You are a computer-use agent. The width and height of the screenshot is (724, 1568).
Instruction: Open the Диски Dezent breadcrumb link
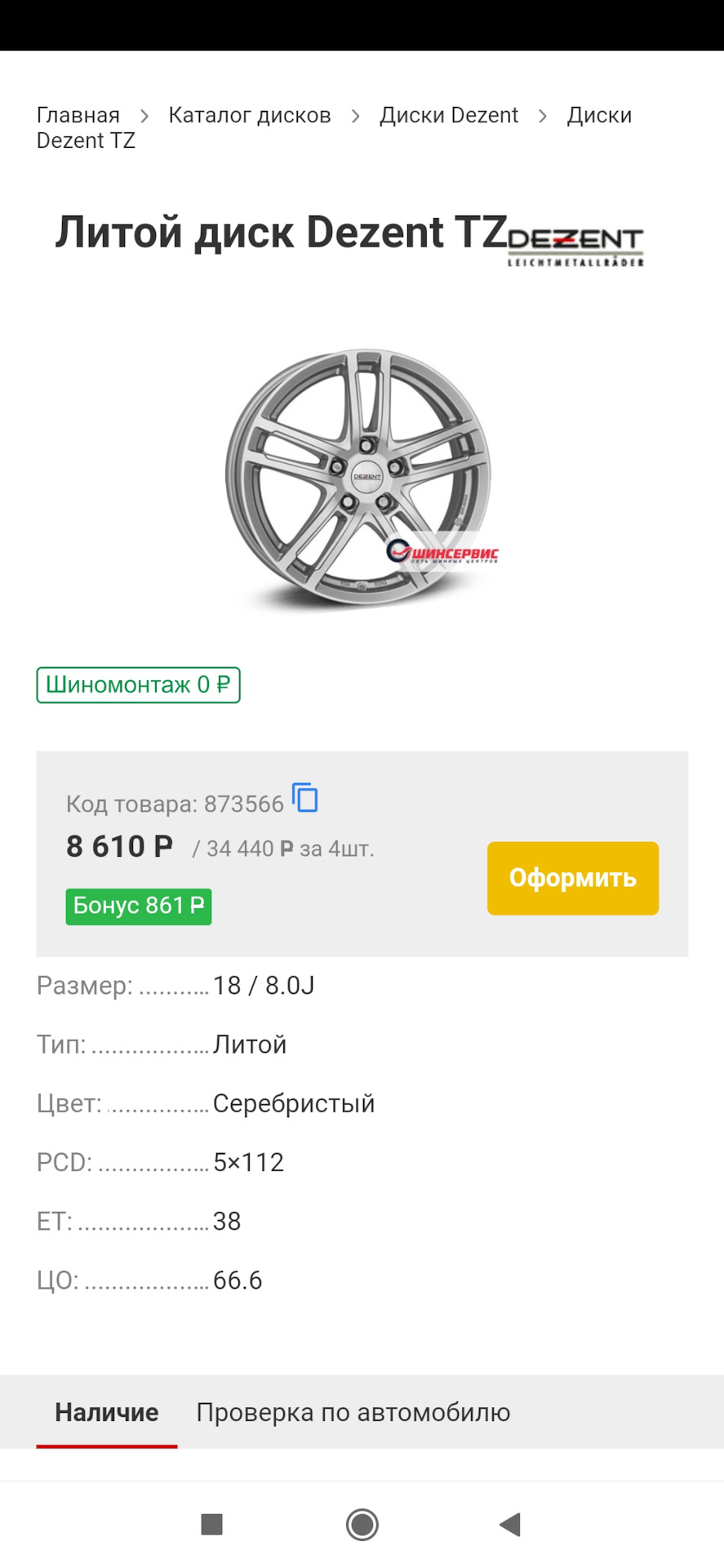click(448, 114)
